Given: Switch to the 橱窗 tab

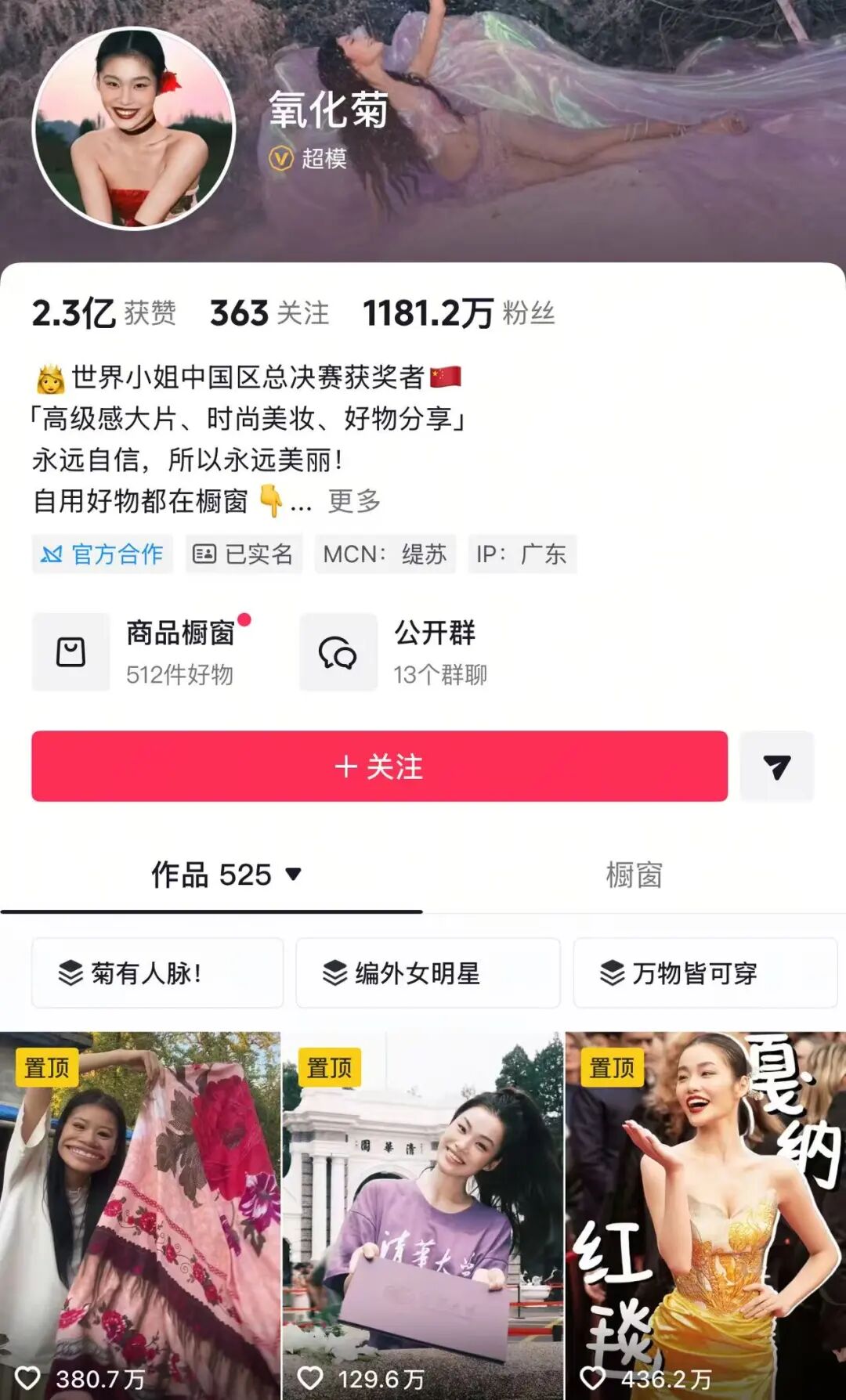Looking at the screenshot, I should pyautogui.click(x=634, y=875).
